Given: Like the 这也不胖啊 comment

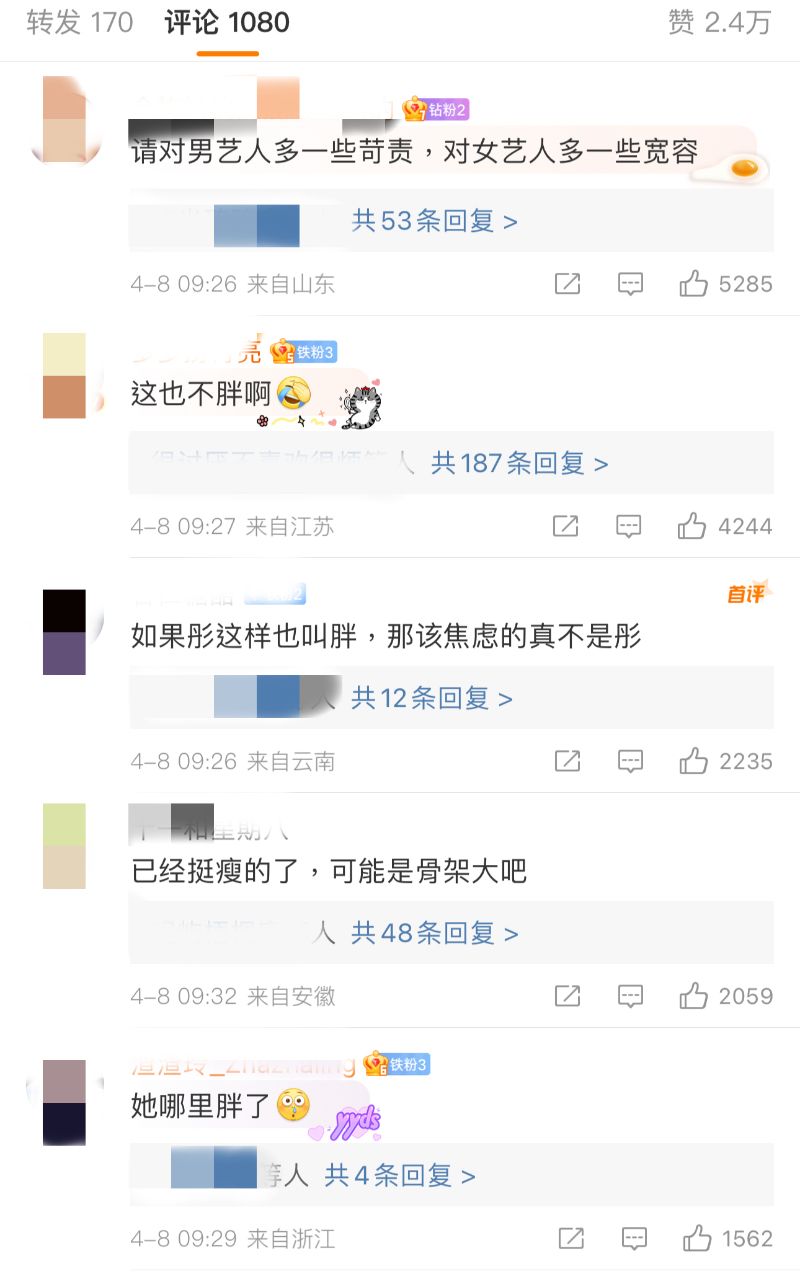Looking at the screenshot, I should point(692,526).
